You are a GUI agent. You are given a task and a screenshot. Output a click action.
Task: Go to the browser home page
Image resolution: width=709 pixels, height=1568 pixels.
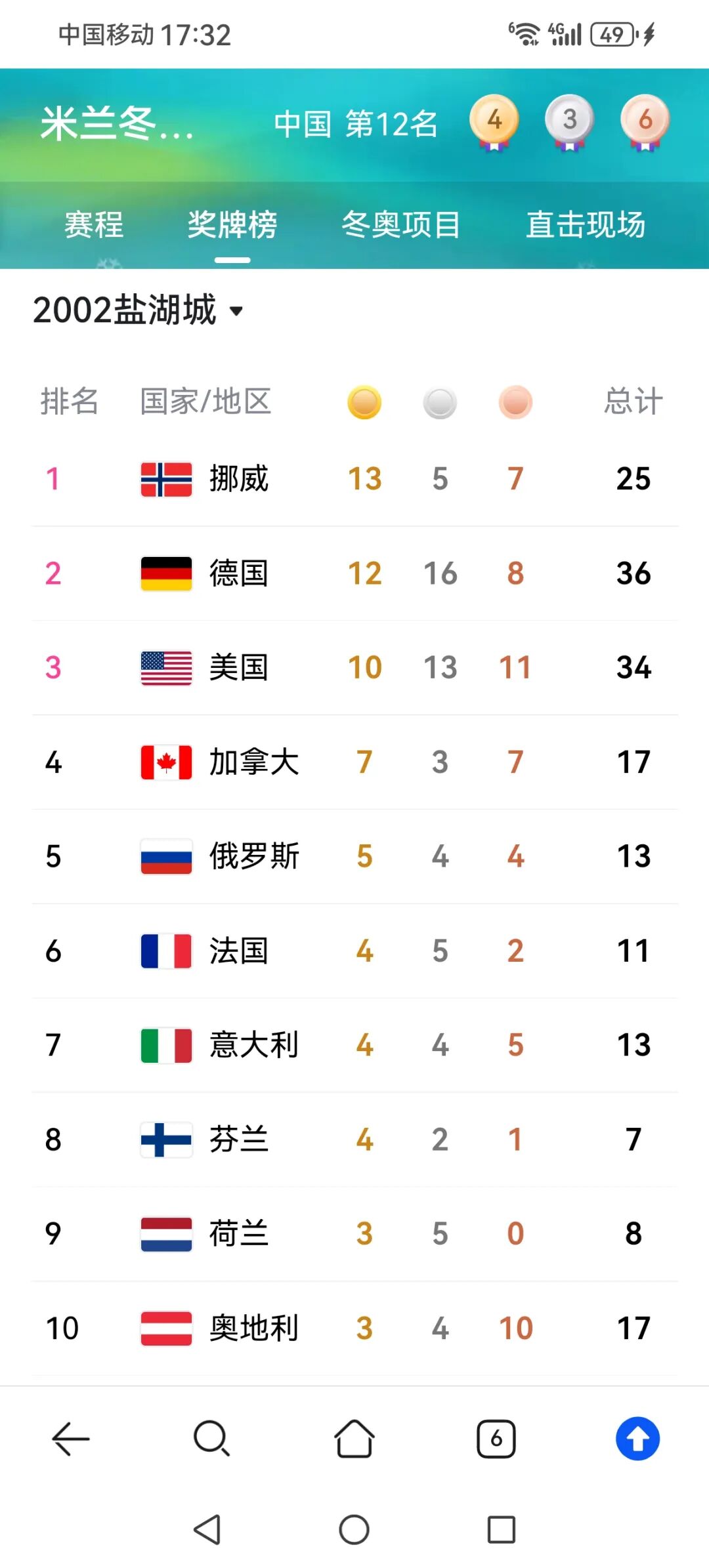(x=354, y=1439)
